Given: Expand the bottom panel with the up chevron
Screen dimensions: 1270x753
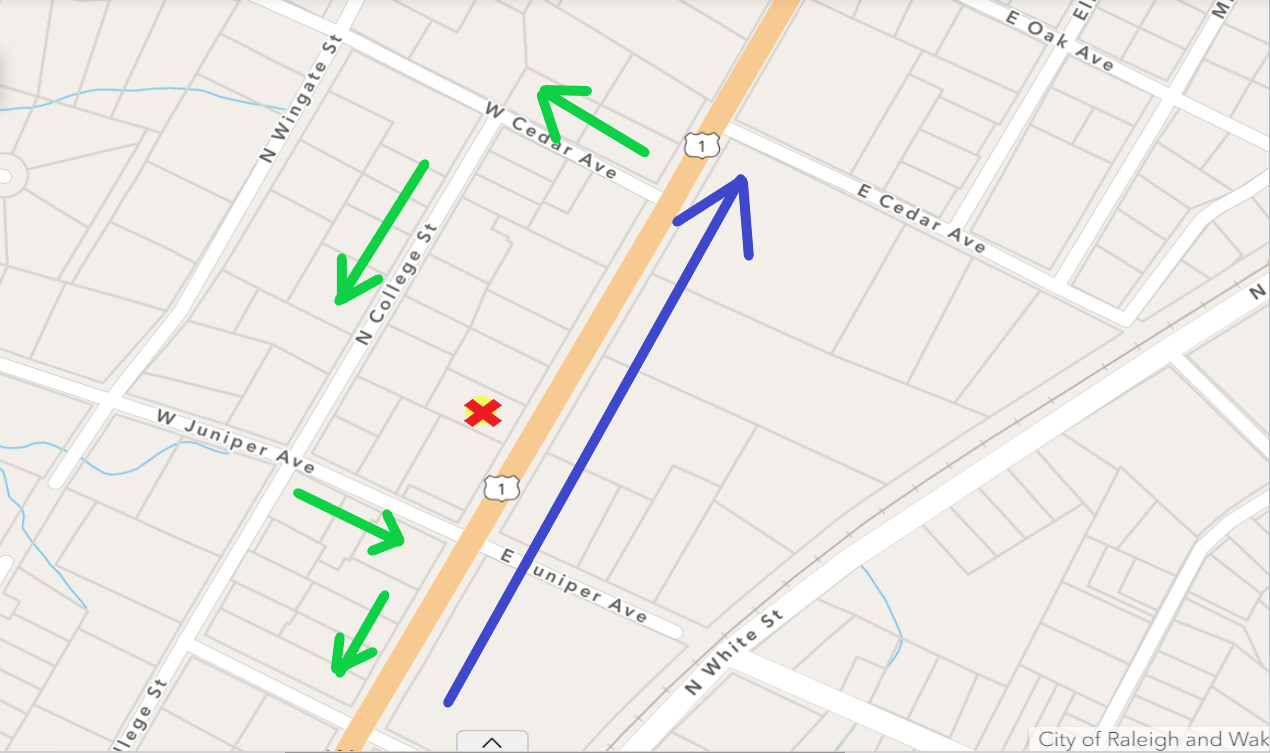Looking at the screenshot, I should 492,741.
